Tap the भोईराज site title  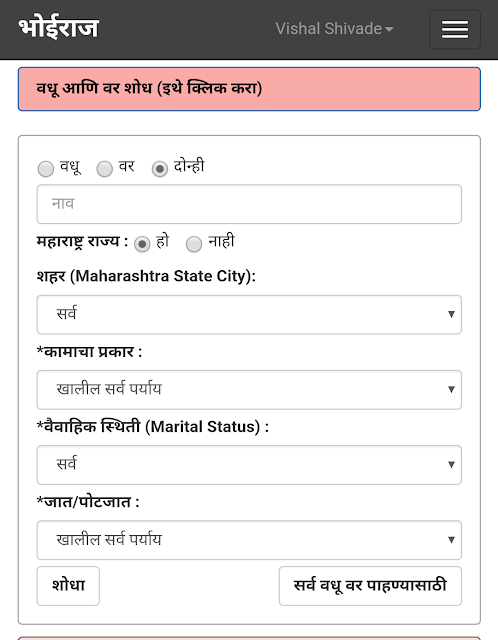(x=59, y=28)
